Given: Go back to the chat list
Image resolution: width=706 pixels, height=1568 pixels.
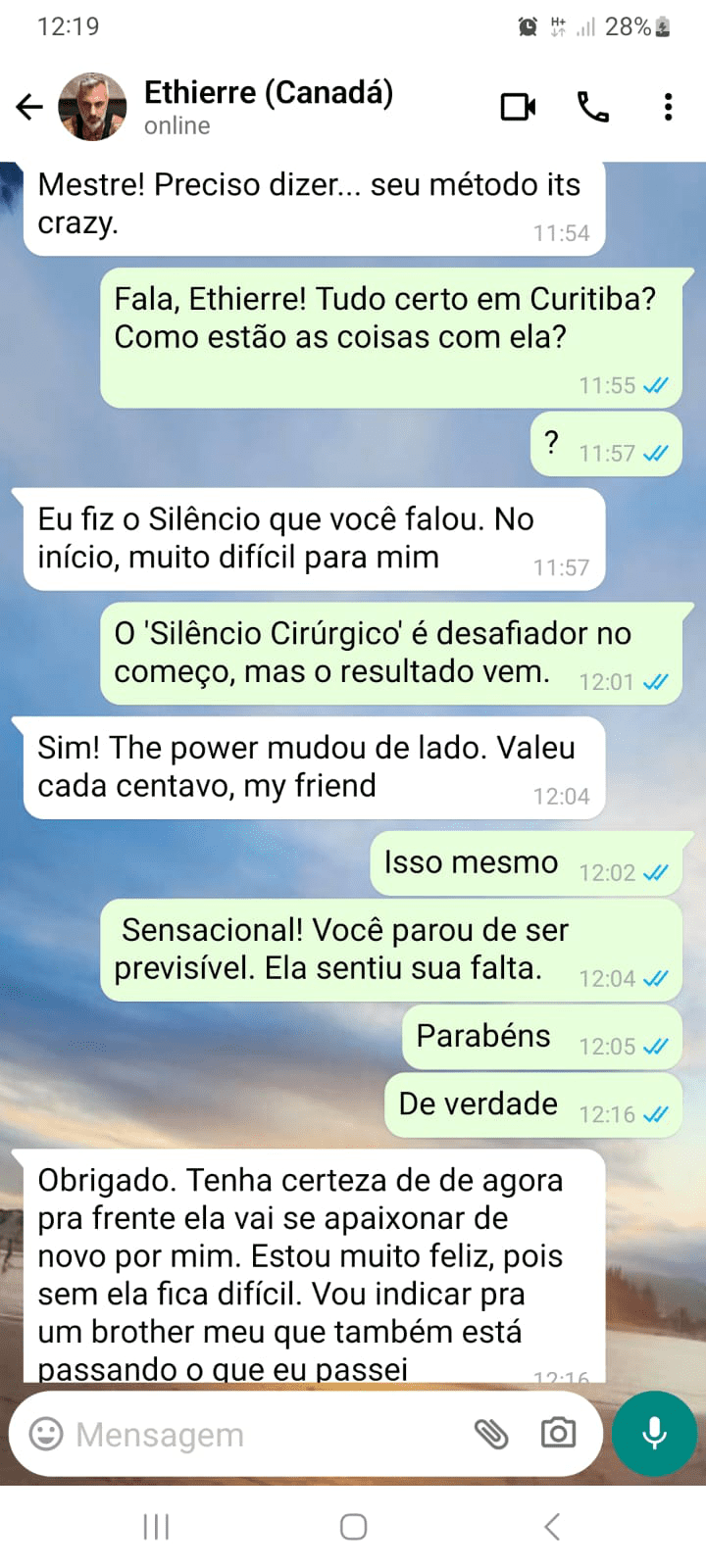Looking at the screenshot, I should 30,107.
